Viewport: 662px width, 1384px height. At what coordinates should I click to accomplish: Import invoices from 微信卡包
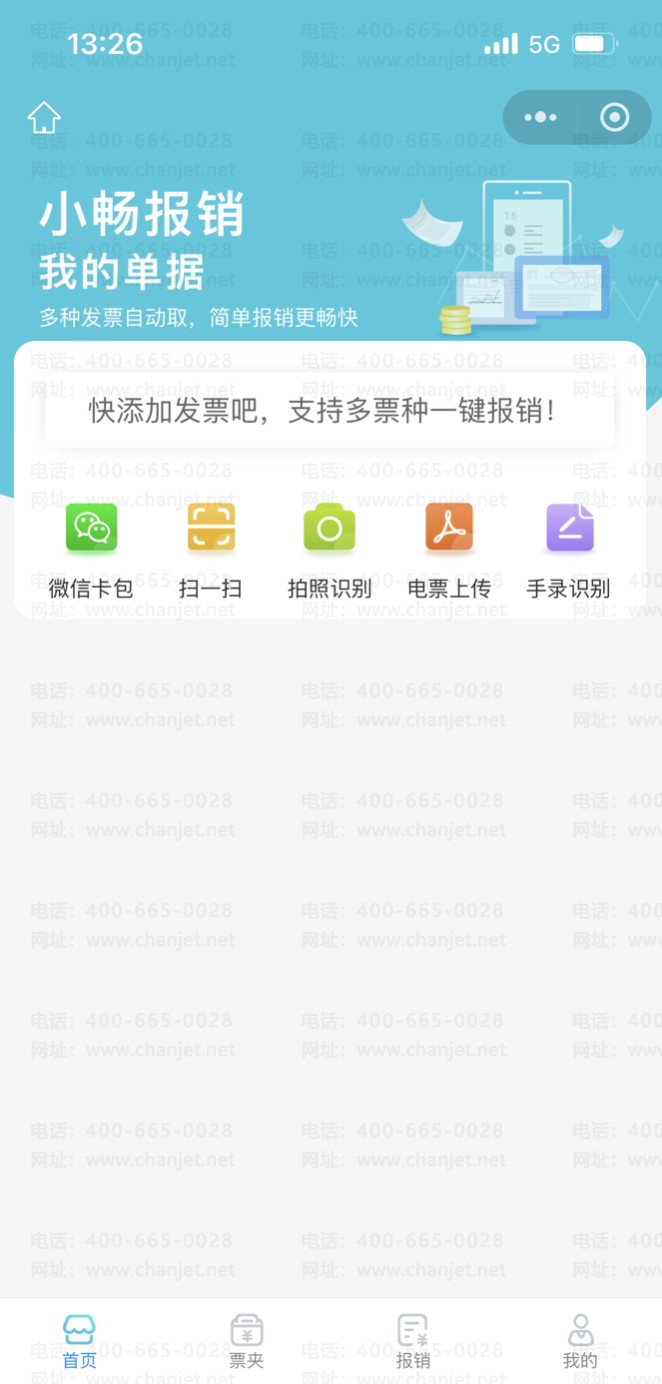(91, 550)
